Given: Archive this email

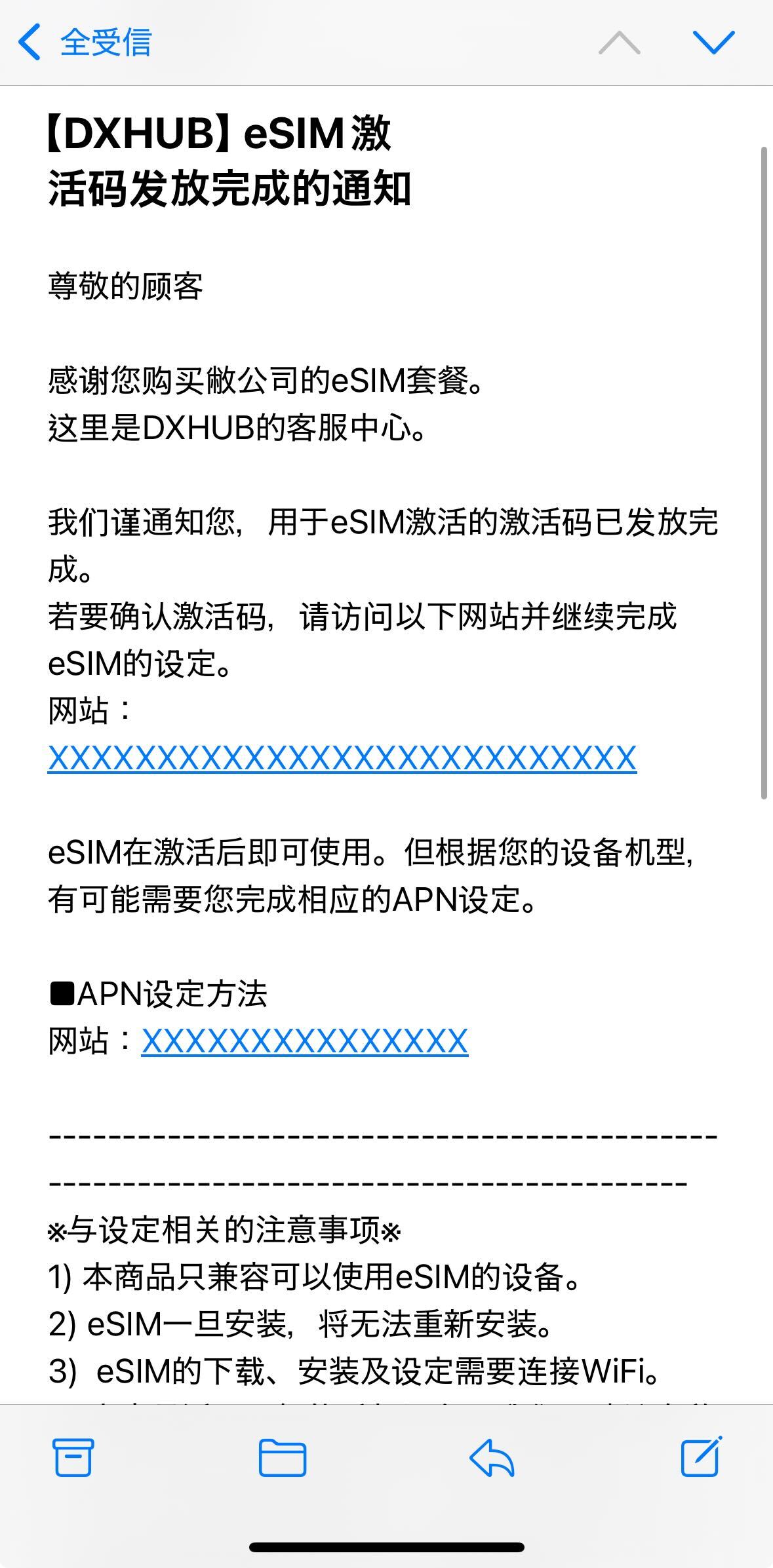Looking at the screenshot, I should point(73,1457).
